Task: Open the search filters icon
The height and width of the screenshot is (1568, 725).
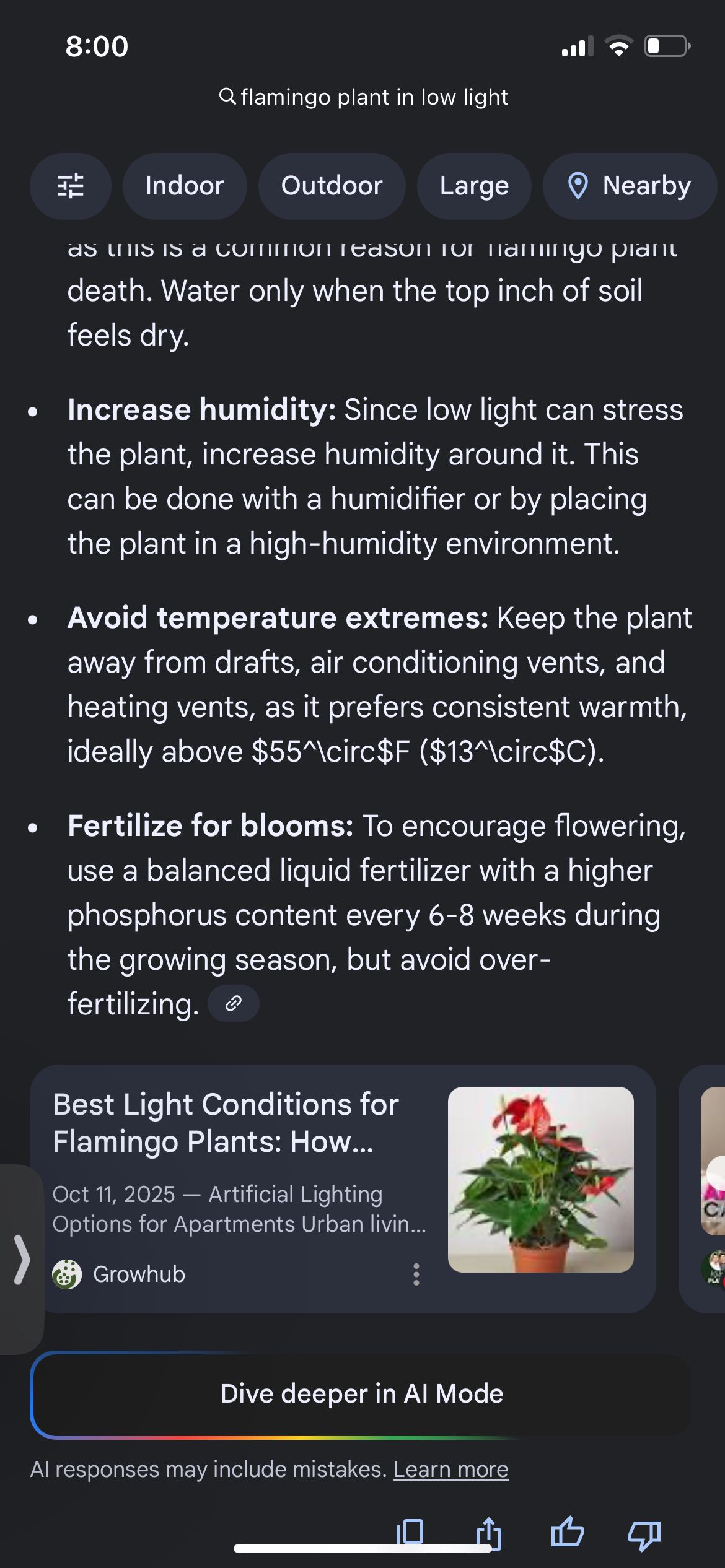Action: pyautogui.click(x=70, y=186)
